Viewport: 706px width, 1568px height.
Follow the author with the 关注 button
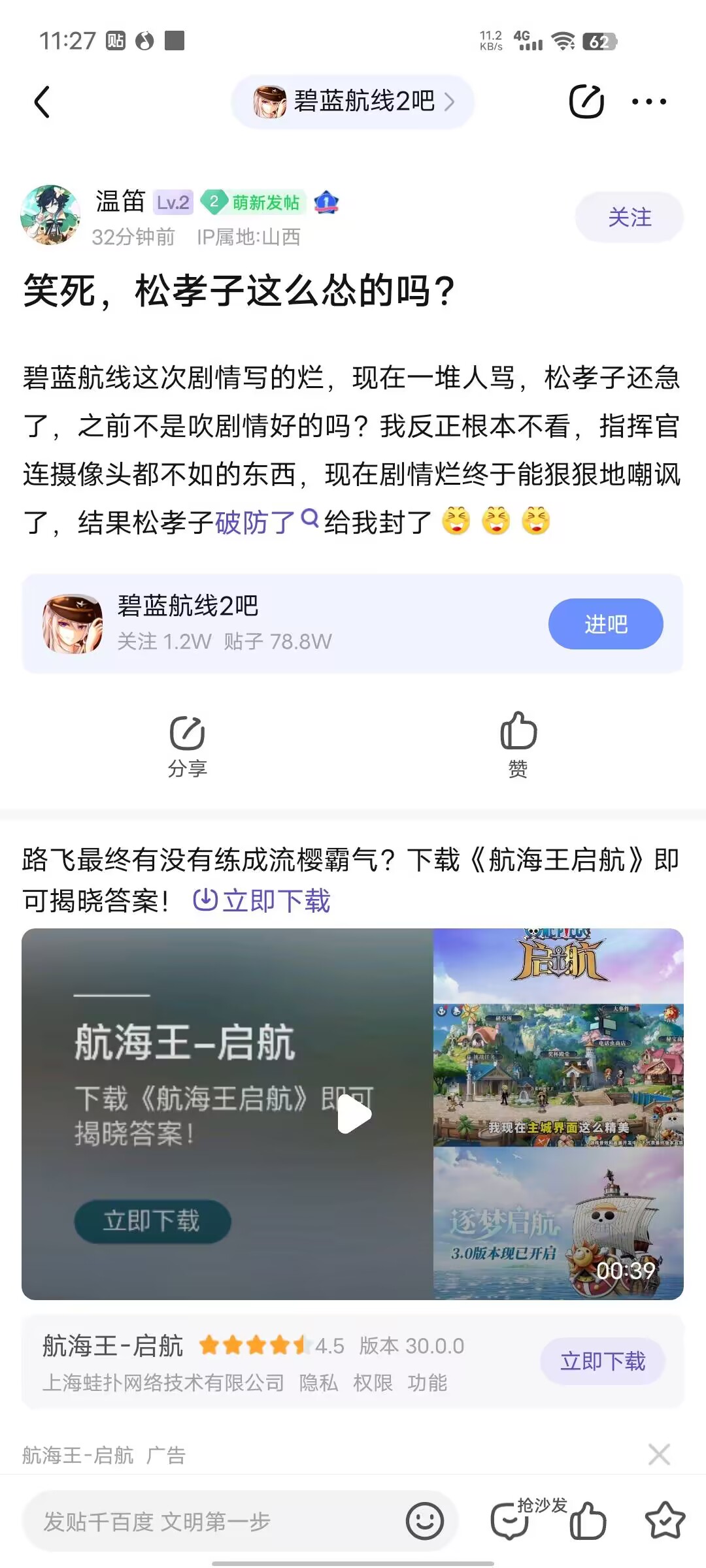[629, 218]
